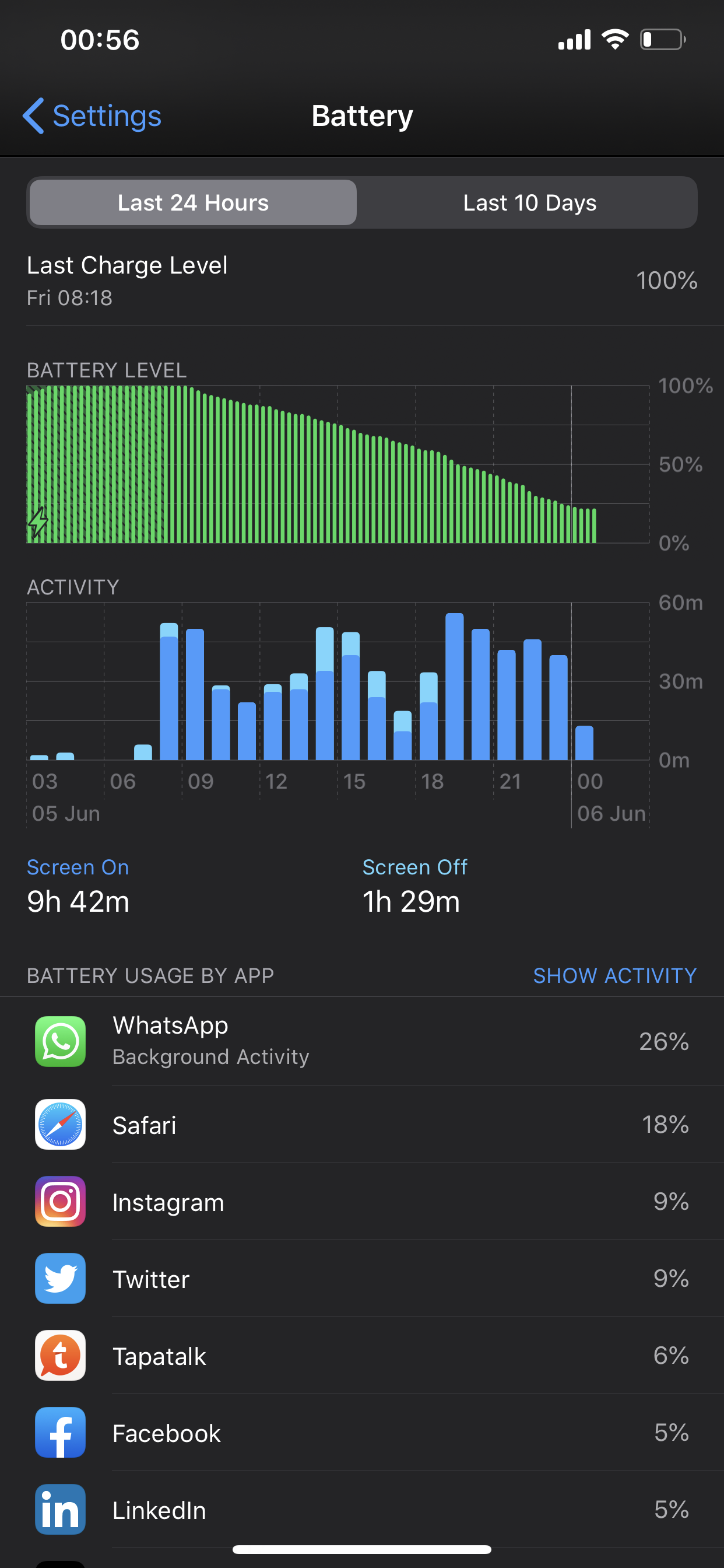This screenshot has width=724, height=1568.
Task: Select the Last 24 Hours segment
Action: click(193, 202)
